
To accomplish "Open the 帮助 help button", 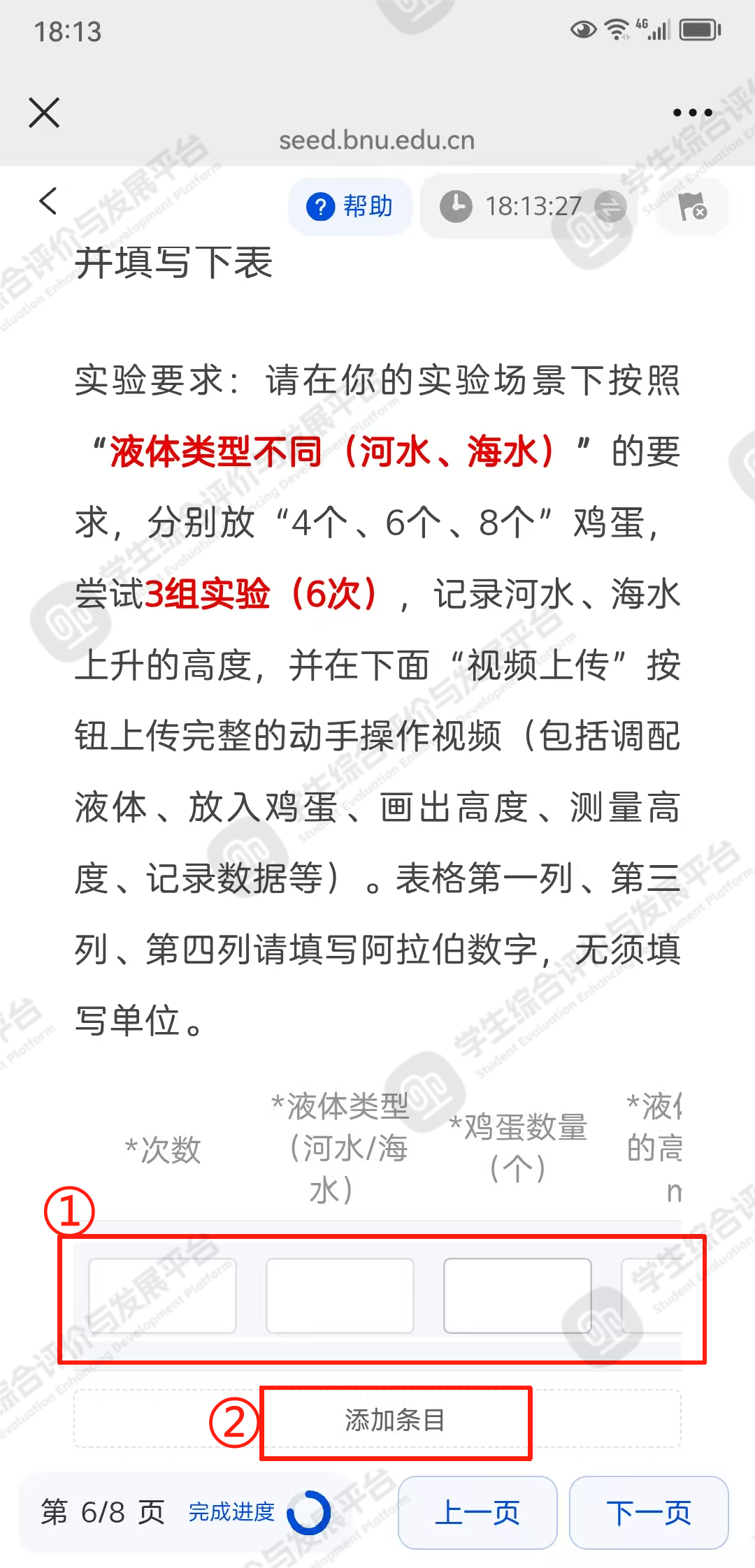I will tap(350, 207).
